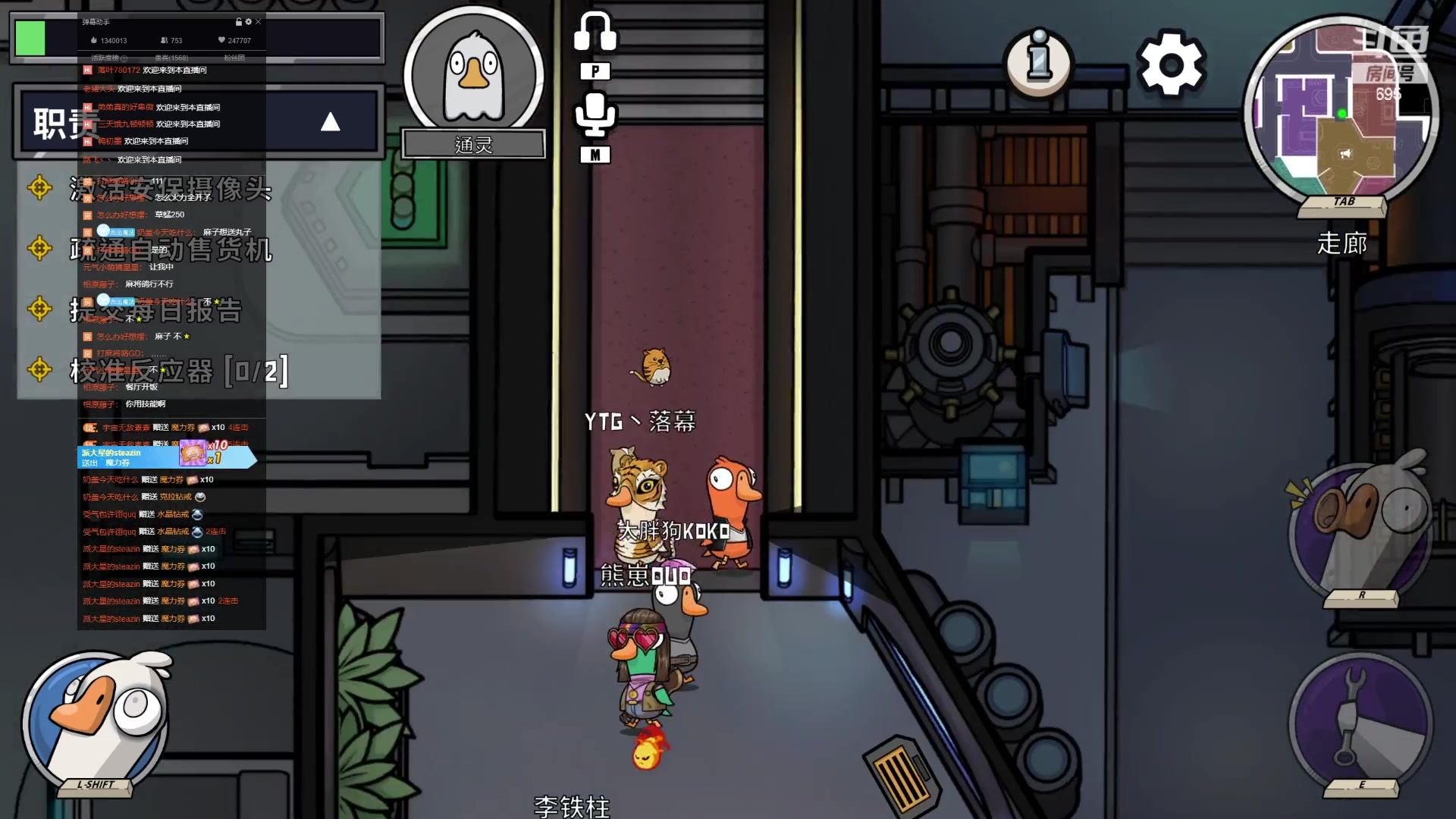
Task: Tap the L-SHIFT goose button
Action: coord(96,720)
